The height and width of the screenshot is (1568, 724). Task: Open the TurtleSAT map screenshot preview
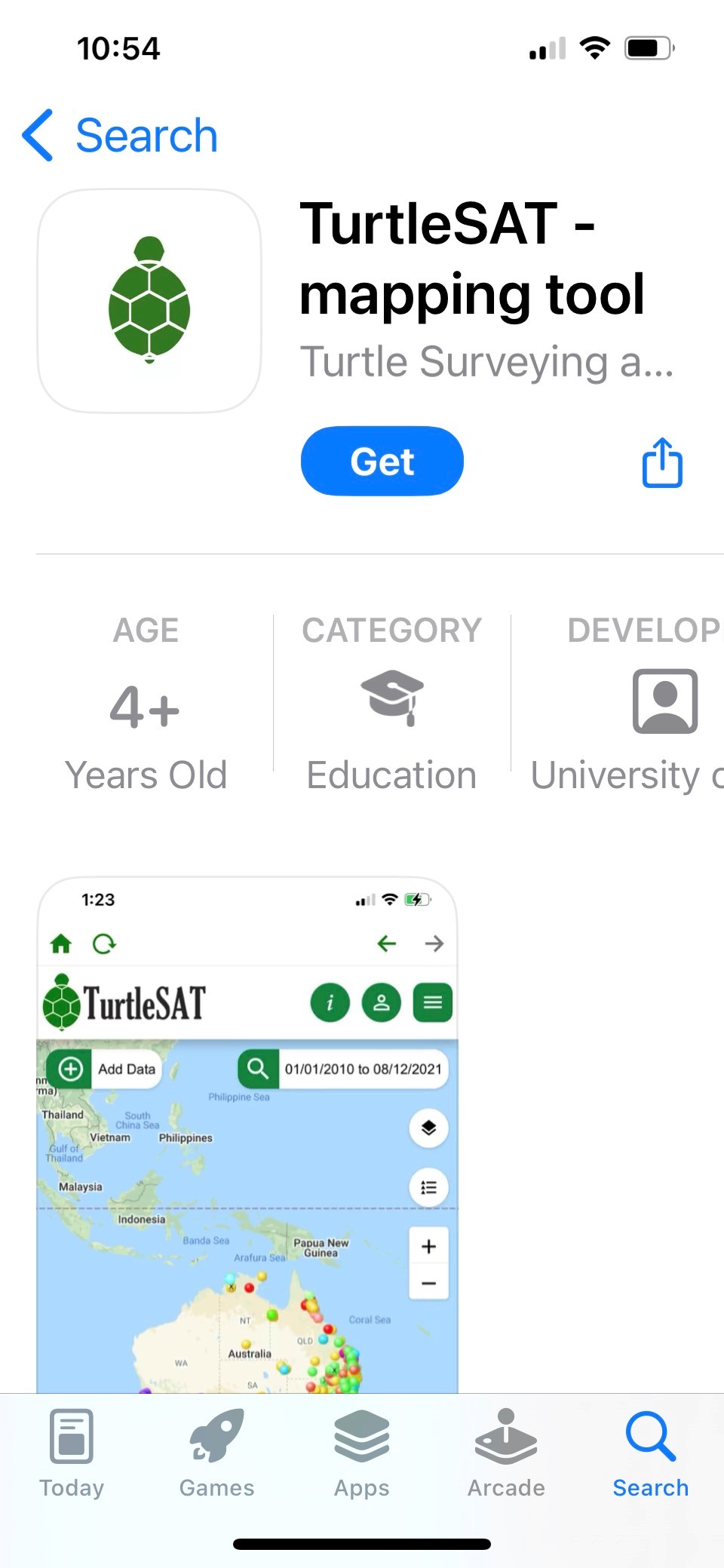point(247,1134)
